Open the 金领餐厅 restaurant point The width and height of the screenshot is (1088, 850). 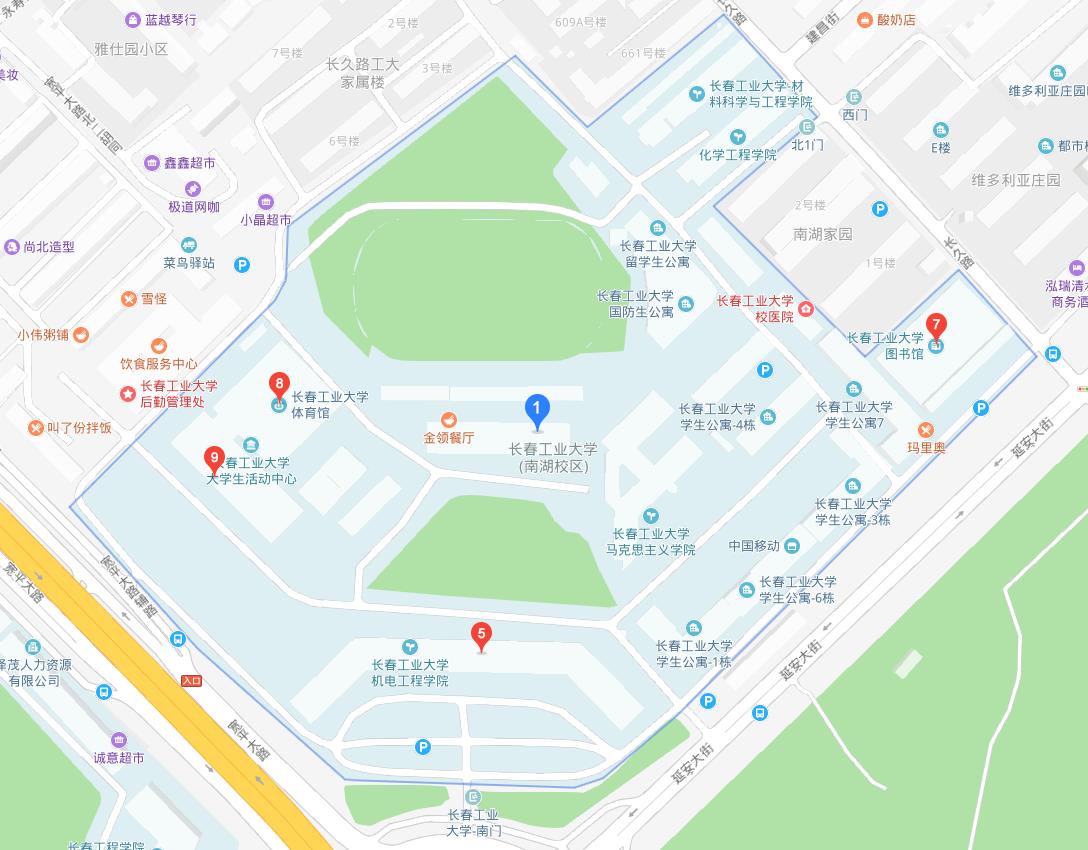click(449, 420)
